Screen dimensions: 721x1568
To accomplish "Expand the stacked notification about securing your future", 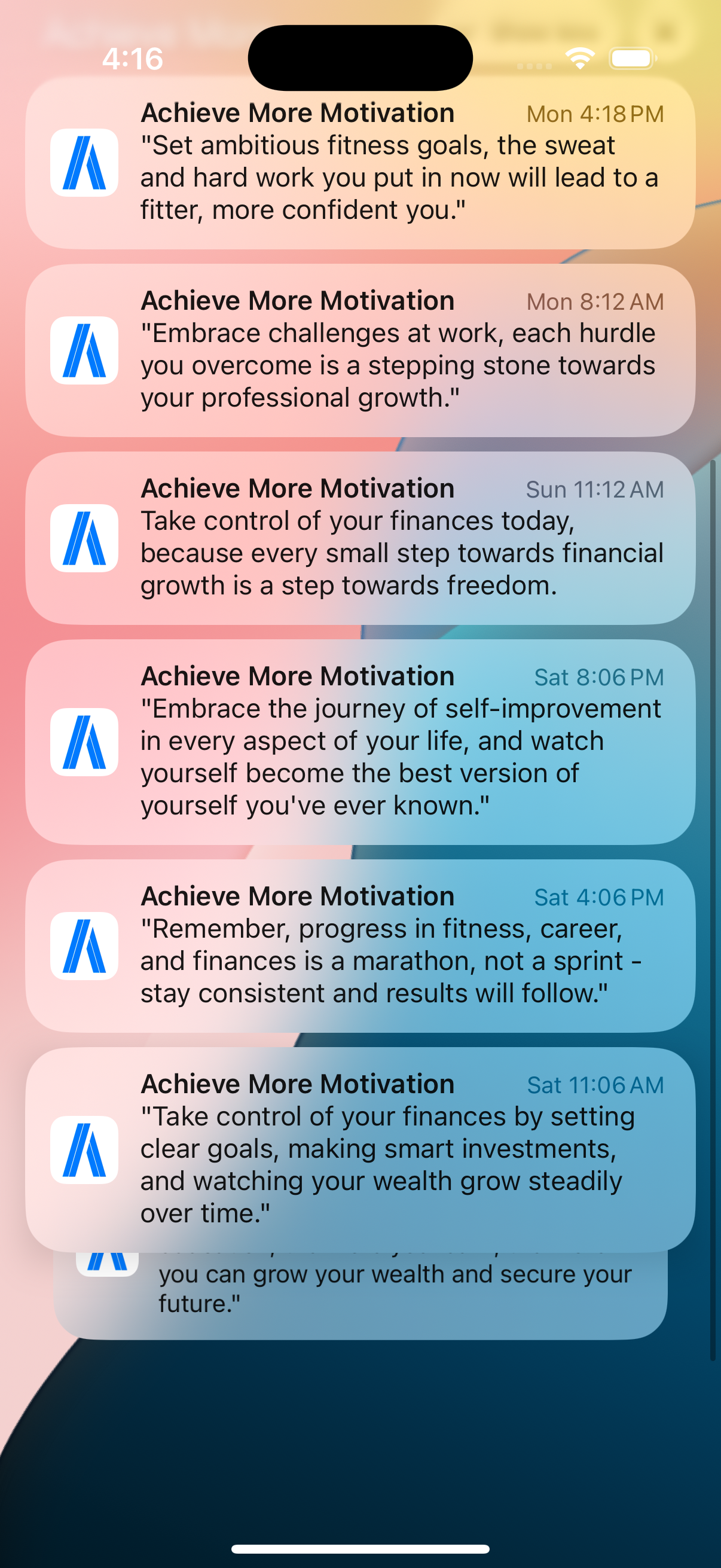I will [x=360, y=1292].
